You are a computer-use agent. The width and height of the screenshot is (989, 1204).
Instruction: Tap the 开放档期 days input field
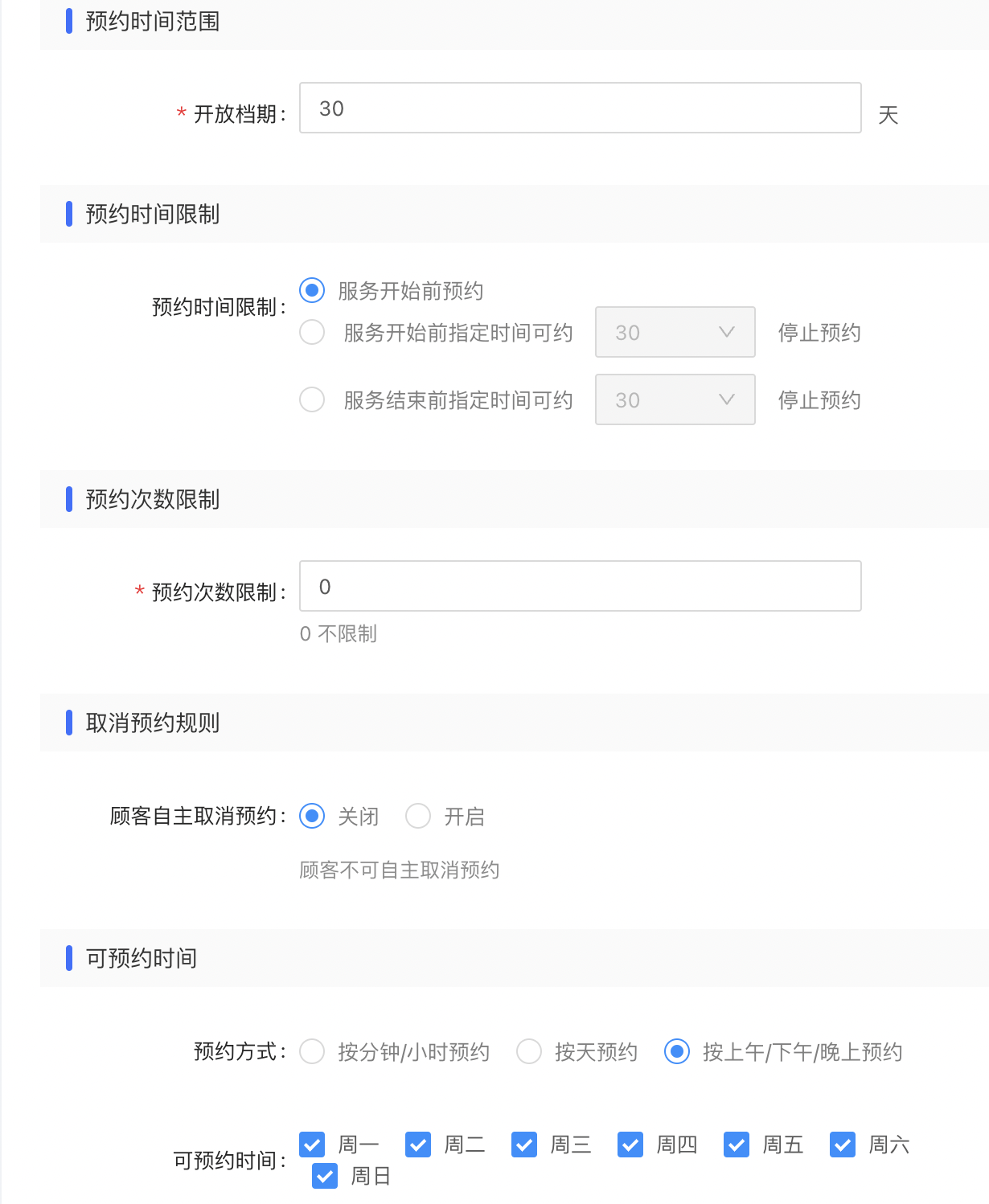click(579, 108)
